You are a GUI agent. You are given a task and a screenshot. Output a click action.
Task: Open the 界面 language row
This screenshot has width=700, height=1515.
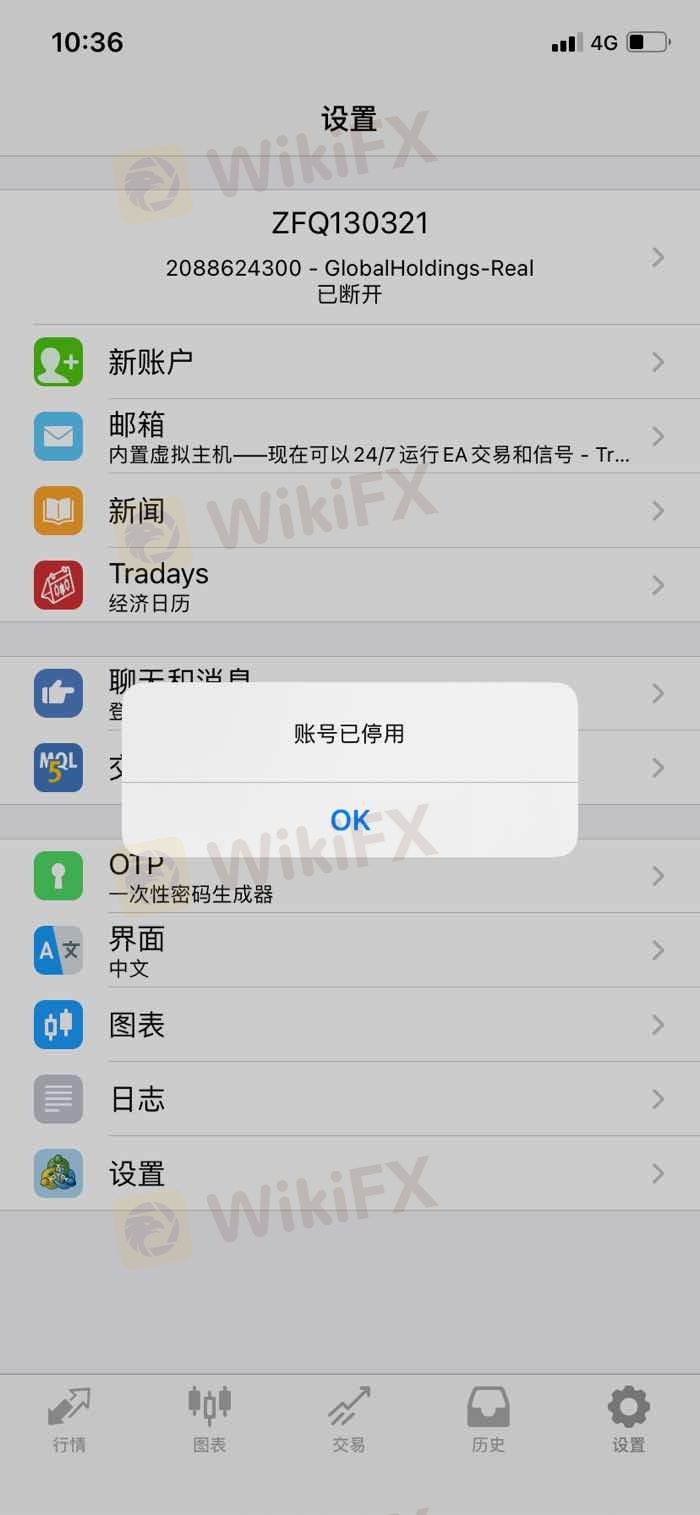350,950
